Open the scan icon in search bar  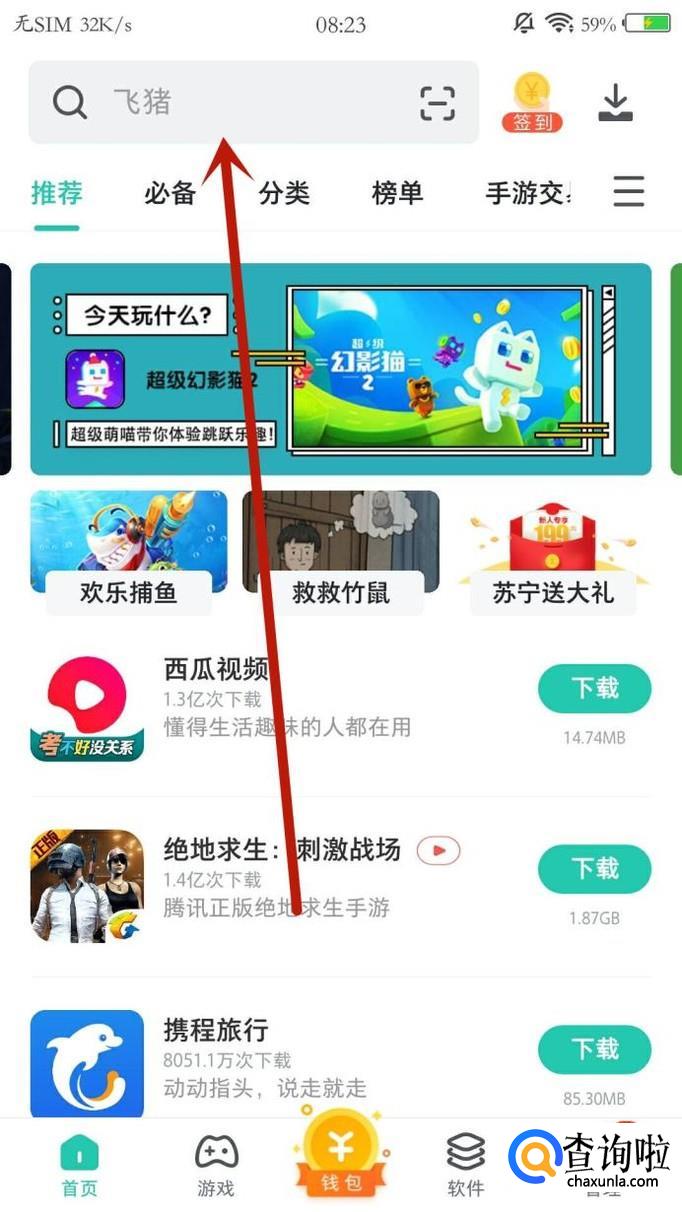point(437,102)
